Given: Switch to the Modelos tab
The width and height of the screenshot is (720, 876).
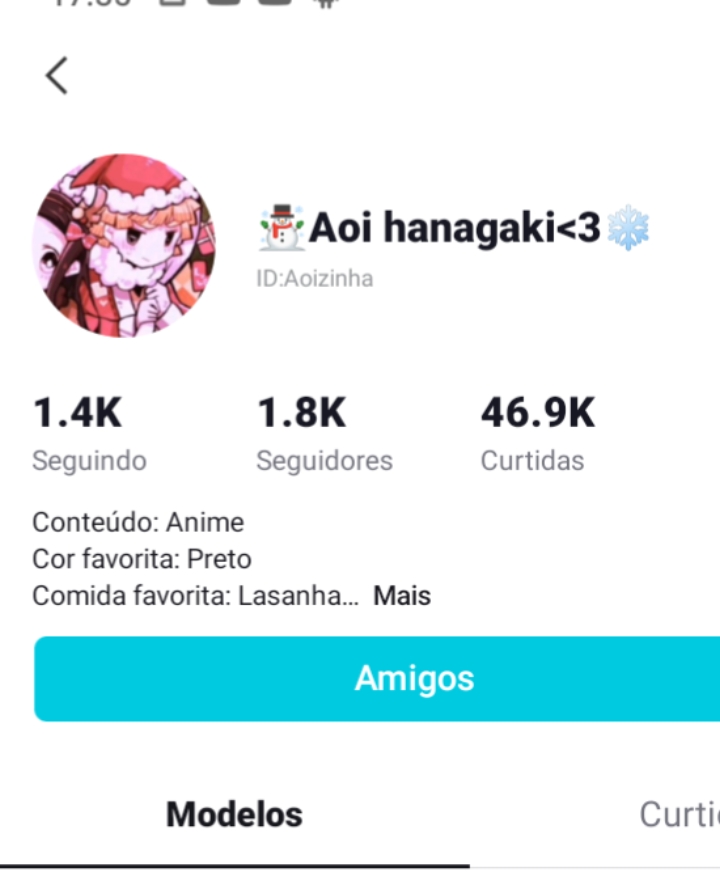Looking at the screenshot, I should pyautogui.click(x=234, y=814).
